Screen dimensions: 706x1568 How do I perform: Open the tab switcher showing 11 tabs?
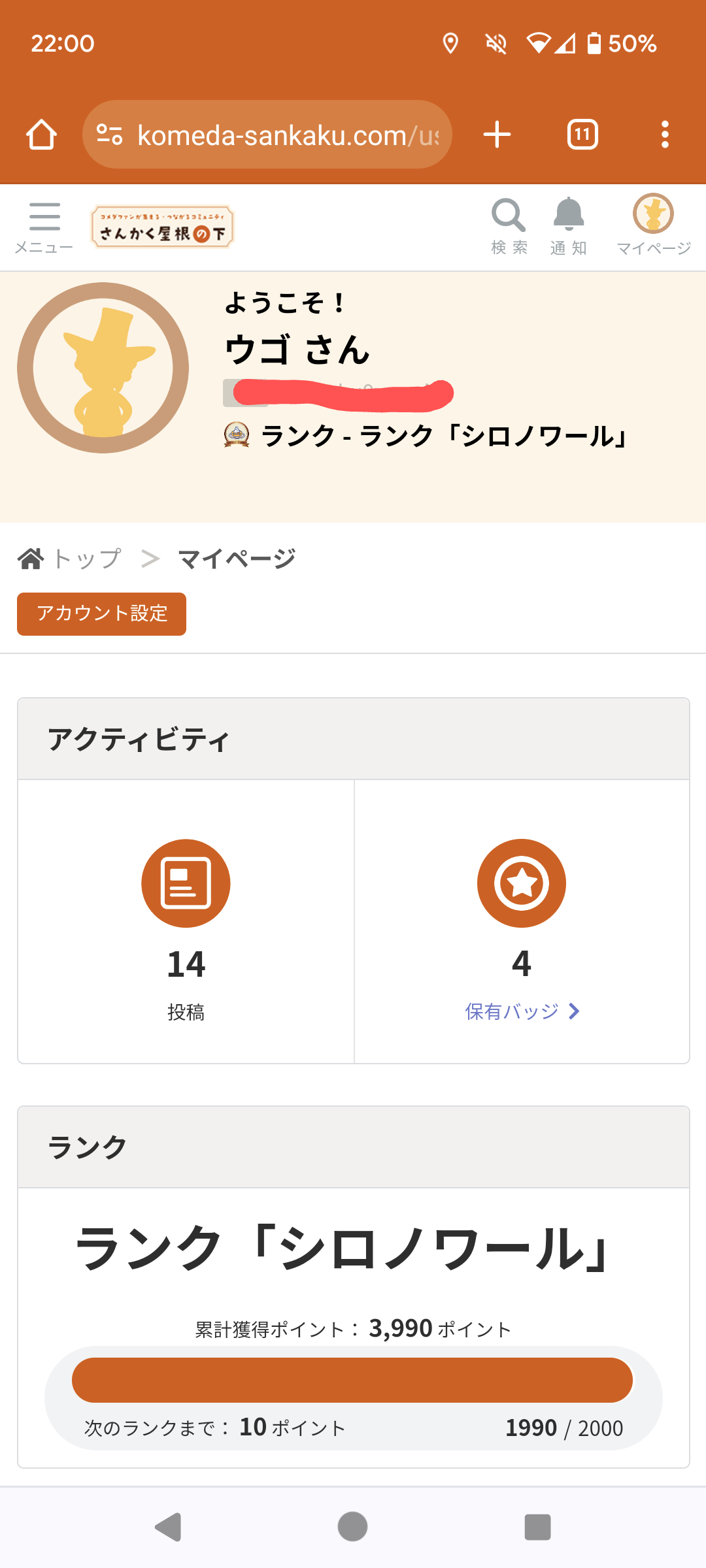pos(582,135)
